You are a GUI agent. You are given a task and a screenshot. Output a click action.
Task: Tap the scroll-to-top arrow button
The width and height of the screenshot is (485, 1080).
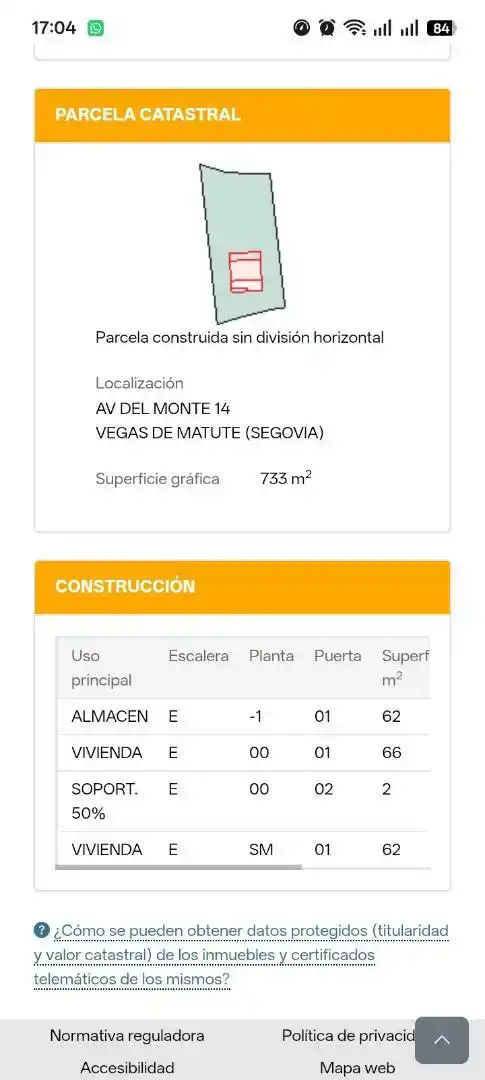442,1040
